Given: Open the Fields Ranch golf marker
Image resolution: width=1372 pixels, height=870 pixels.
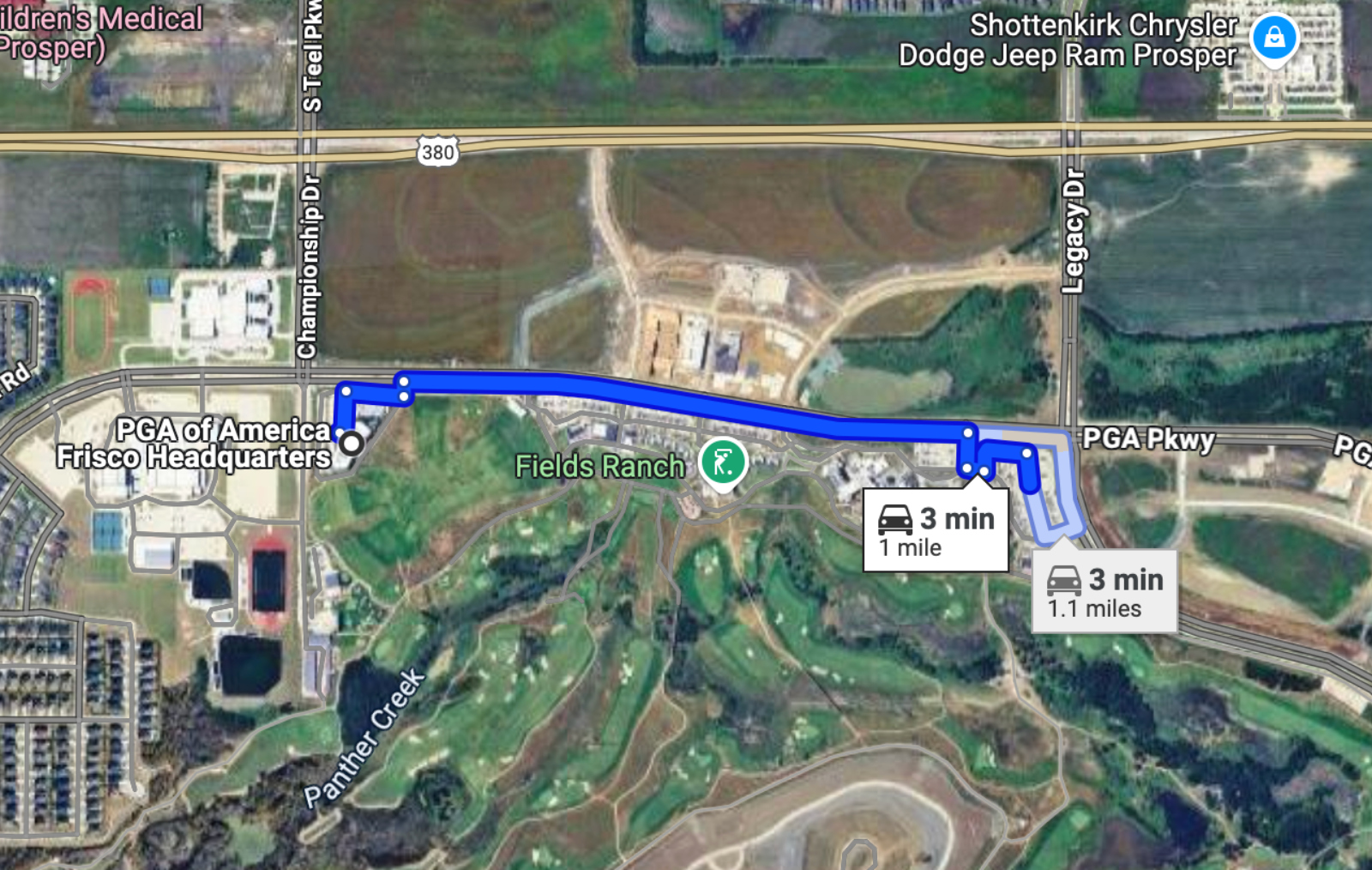Looking at the screenshot, I should pos(723,463).
